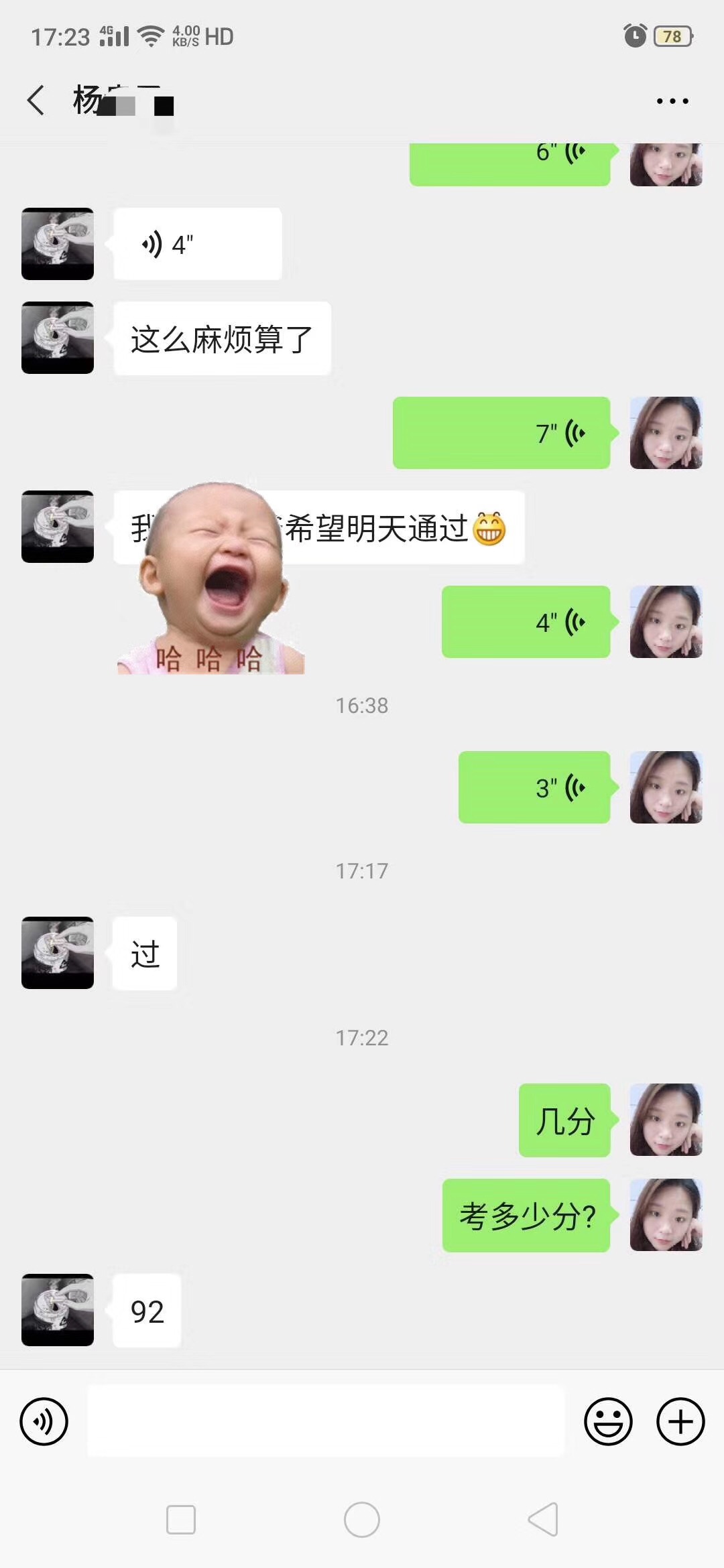Viewport: 724px width, 1568px height.
Task: Tap the system home button
Action: point(362,1520)
